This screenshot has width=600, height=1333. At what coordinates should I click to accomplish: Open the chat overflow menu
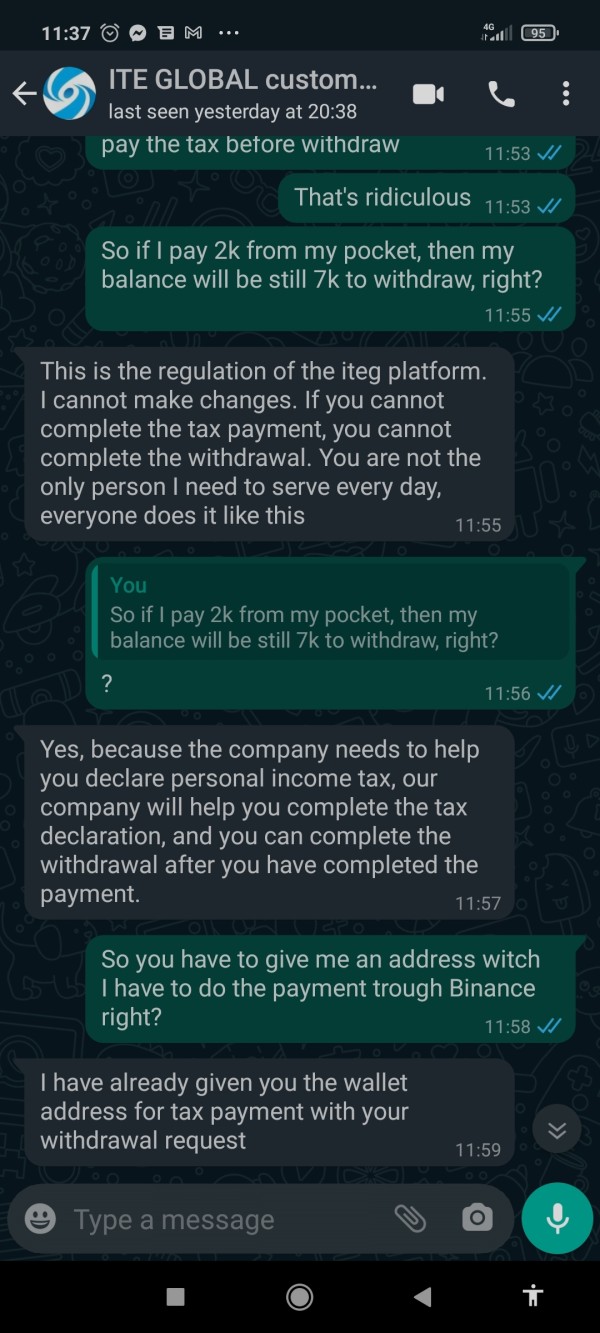pyautogui.click(x=566, y=94)
